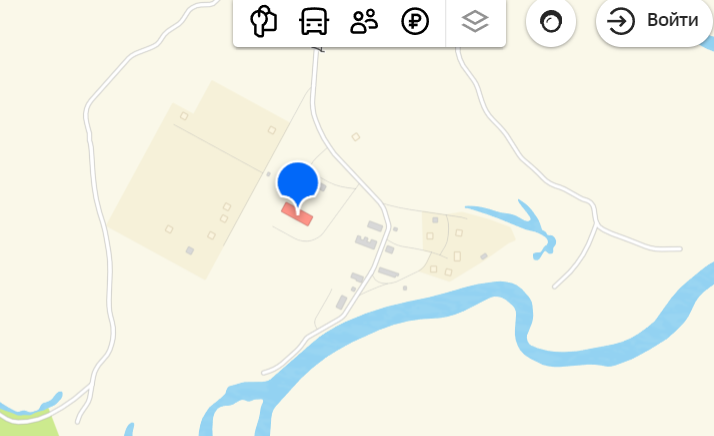Tap the ruble icon in the toolbar
Viewport: 714px width, 436px height.
coord(415,21)
